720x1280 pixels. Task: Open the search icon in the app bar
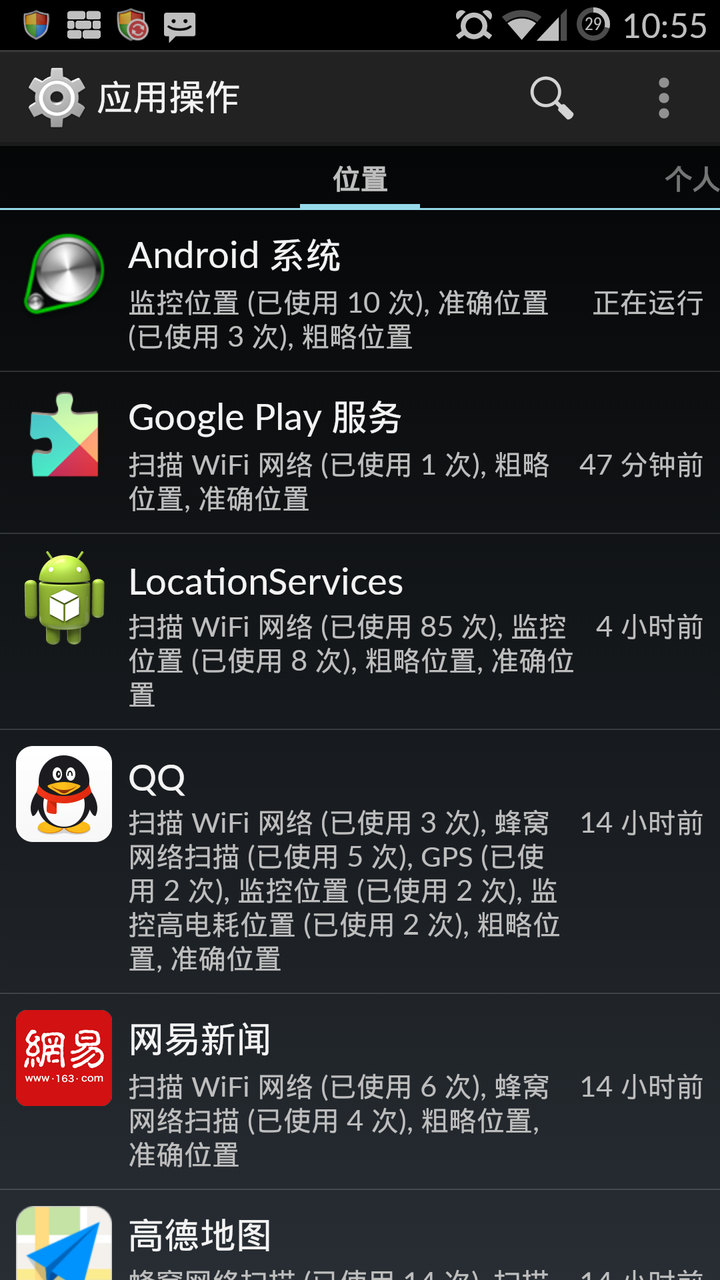point(551,98)
